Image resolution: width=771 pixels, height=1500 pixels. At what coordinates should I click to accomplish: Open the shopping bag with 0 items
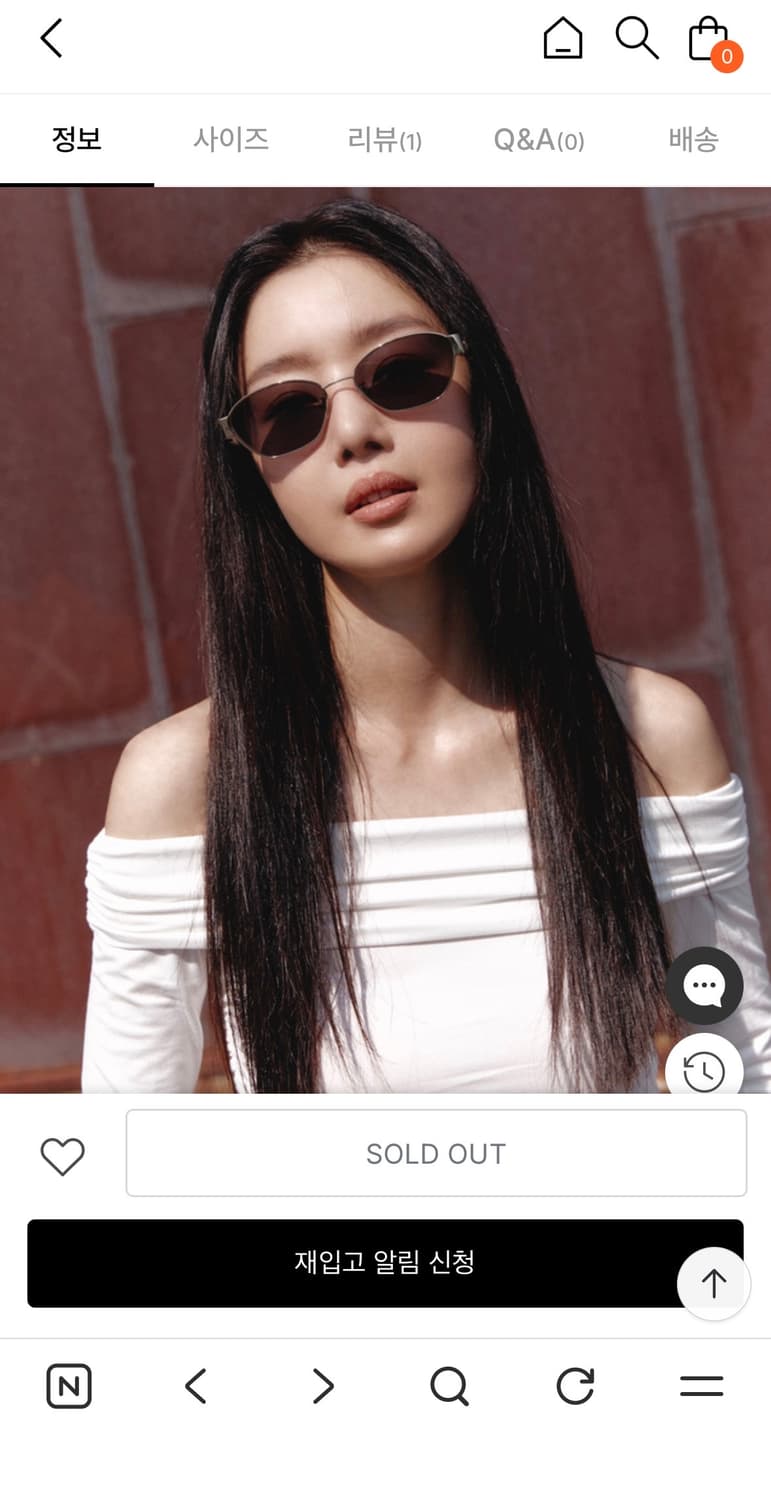(706, 38)
